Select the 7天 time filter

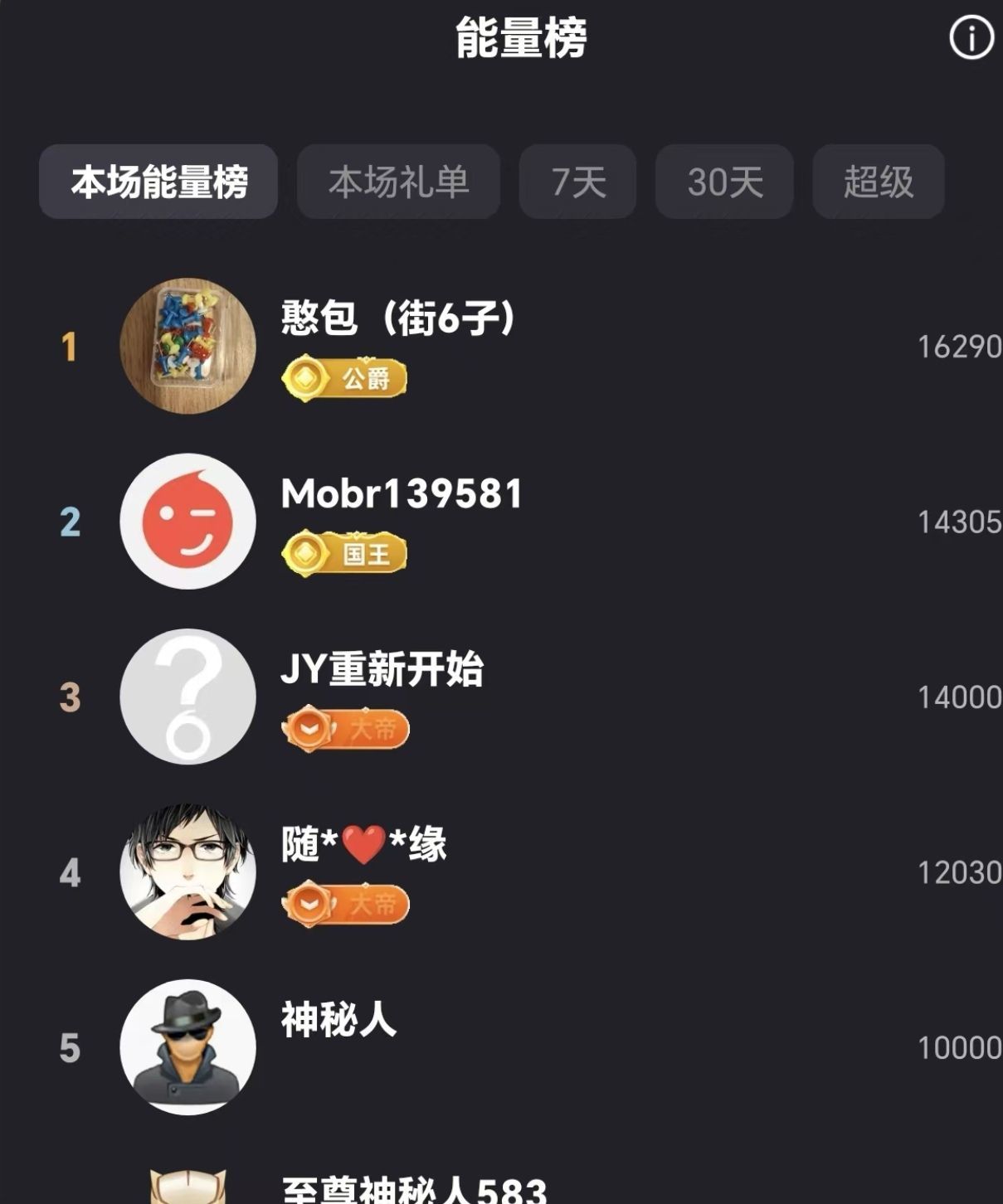pos(577,182)
